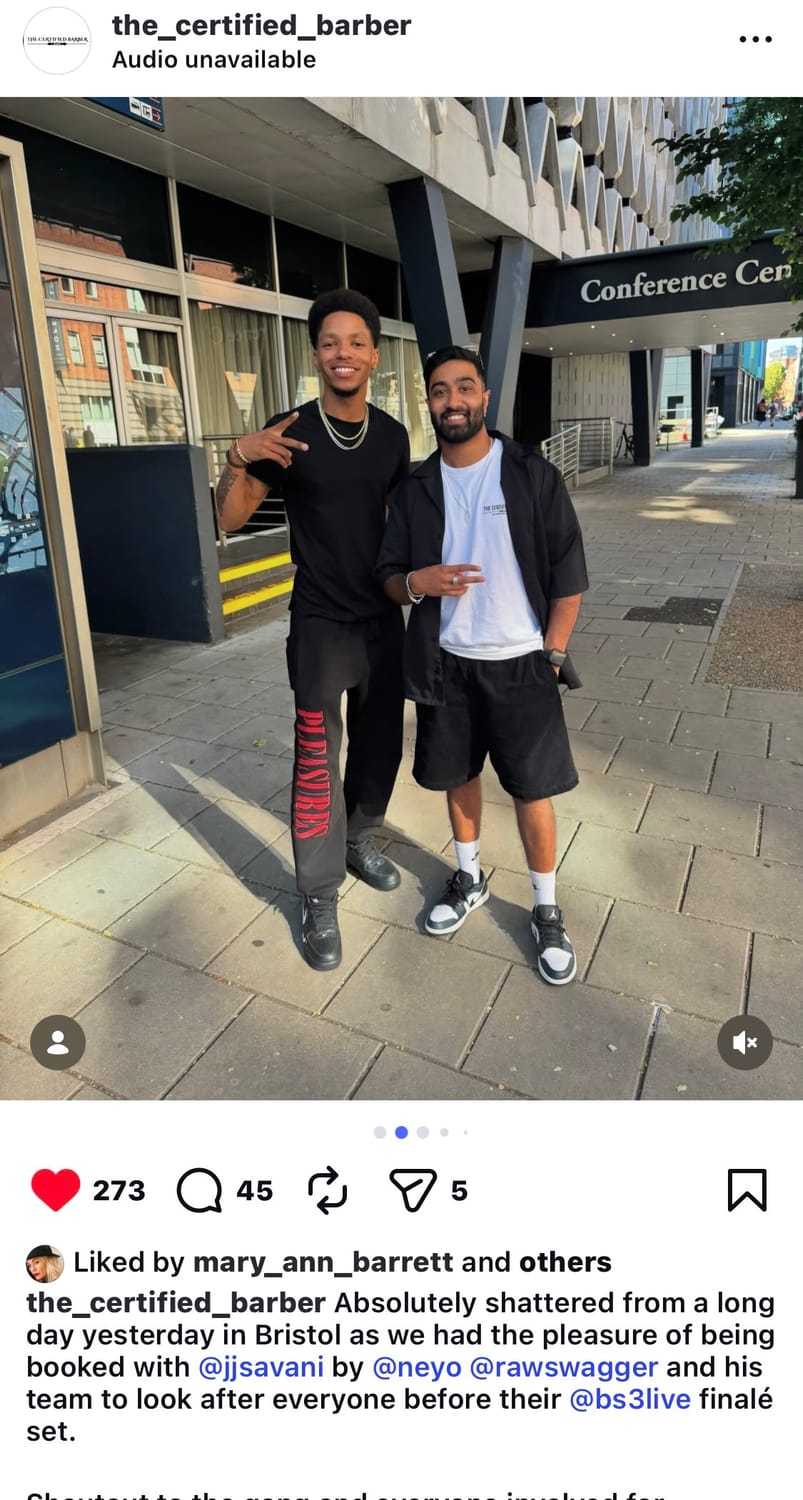Unlike the post with the red heart
803x1500 pixels.
[x=56, y=1190]
